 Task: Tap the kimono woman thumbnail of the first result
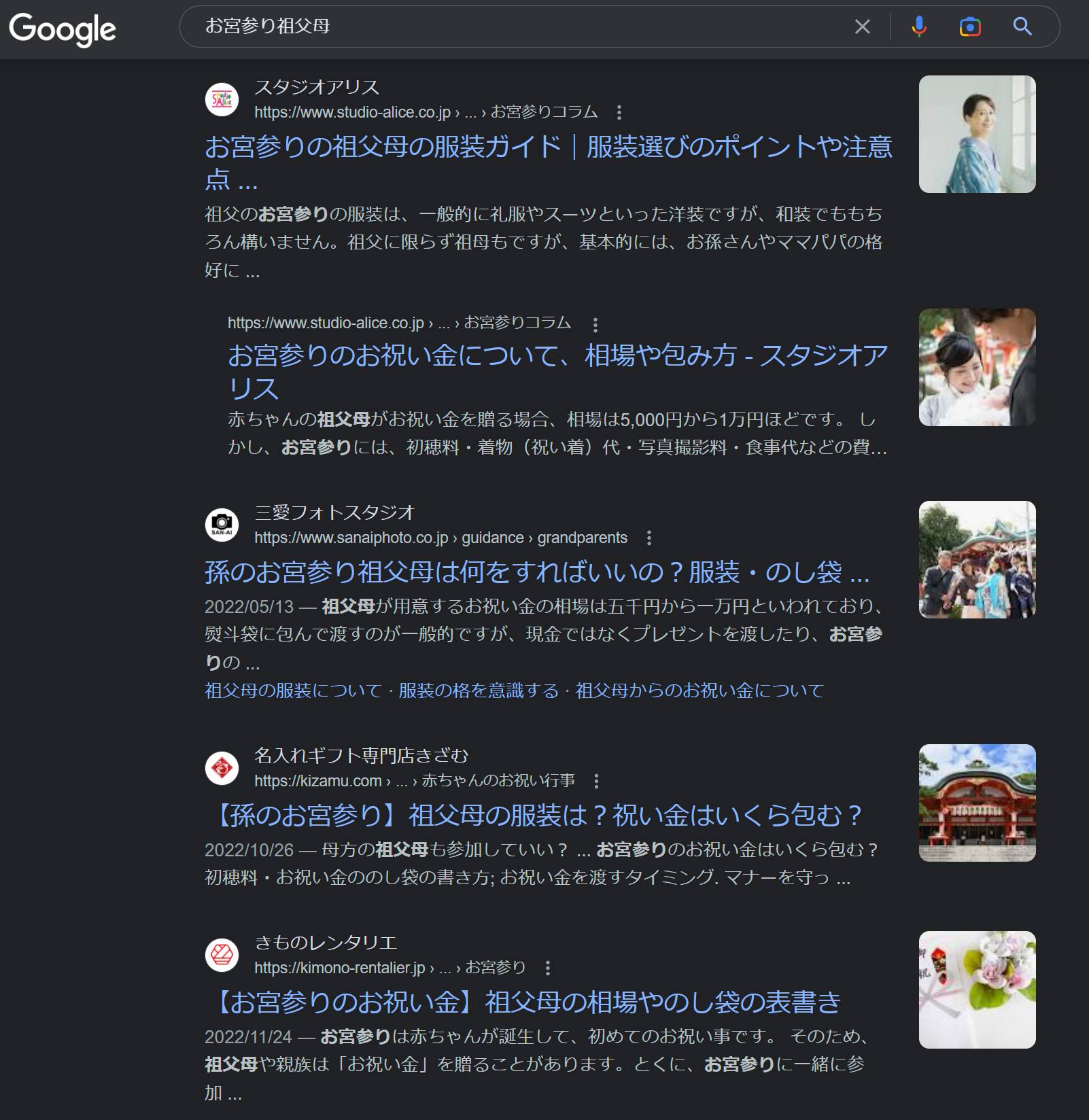pyautogui.click(x=977, y=134)
